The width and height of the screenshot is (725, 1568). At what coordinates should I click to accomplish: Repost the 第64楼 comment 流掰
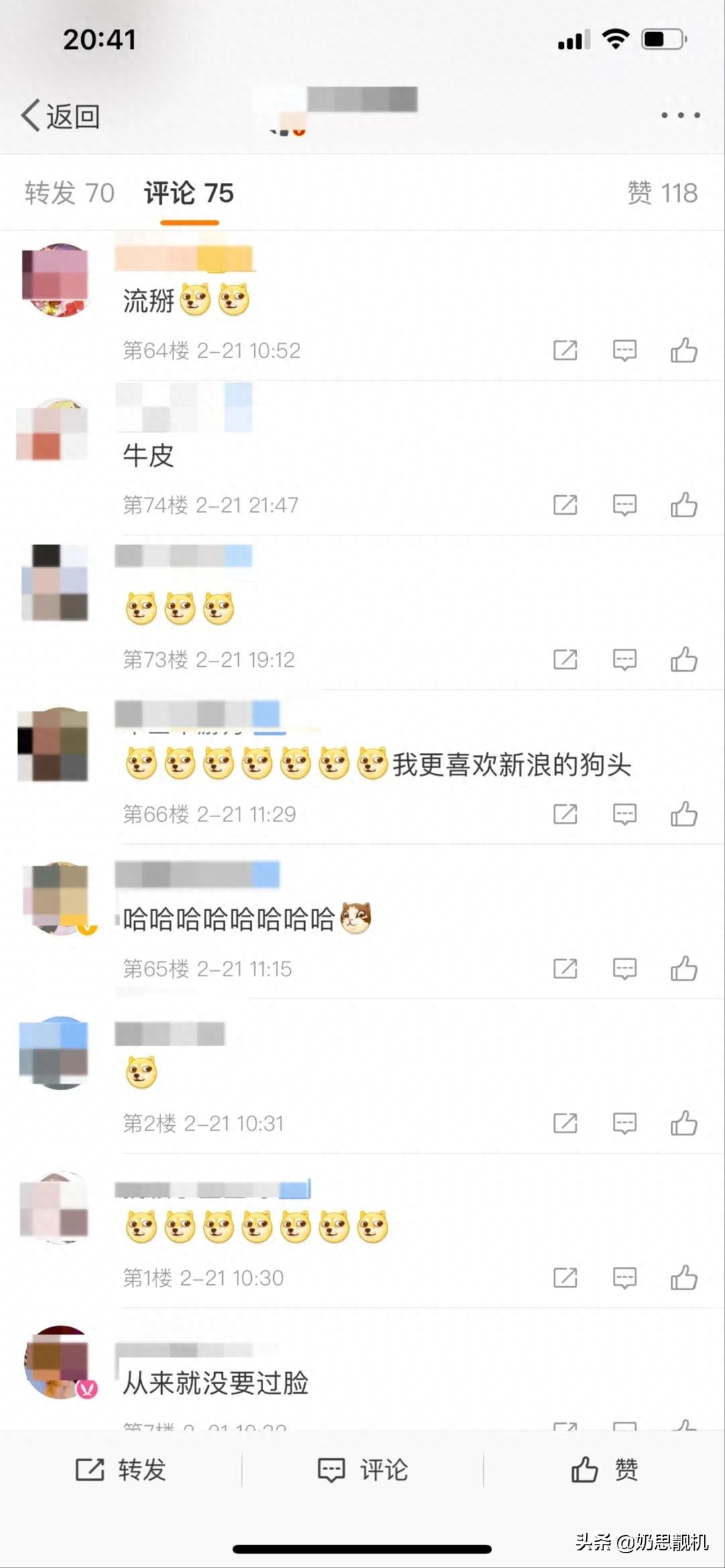565,350
